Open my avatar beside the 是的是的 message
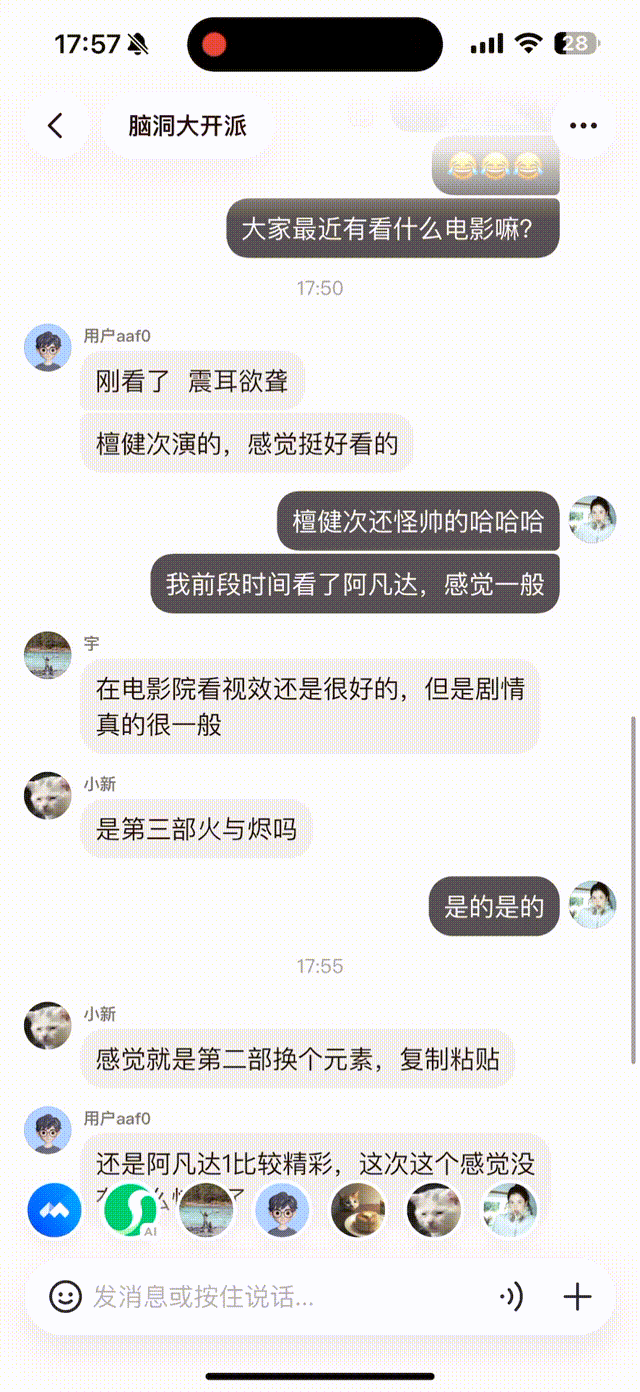This screenshot has width=640, height=1392. pos(592,905)
